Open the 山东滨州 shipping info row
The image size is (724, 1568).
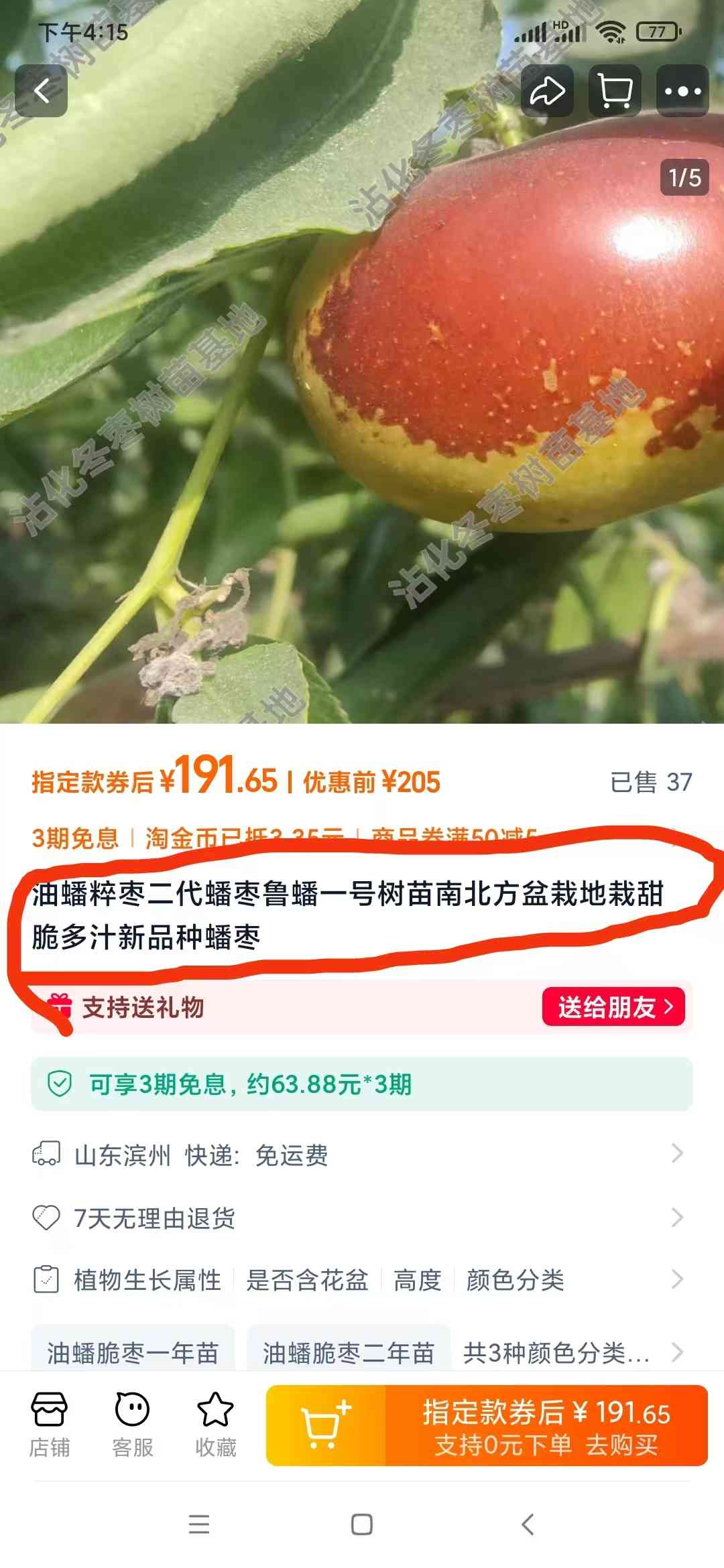(362, 1155)
